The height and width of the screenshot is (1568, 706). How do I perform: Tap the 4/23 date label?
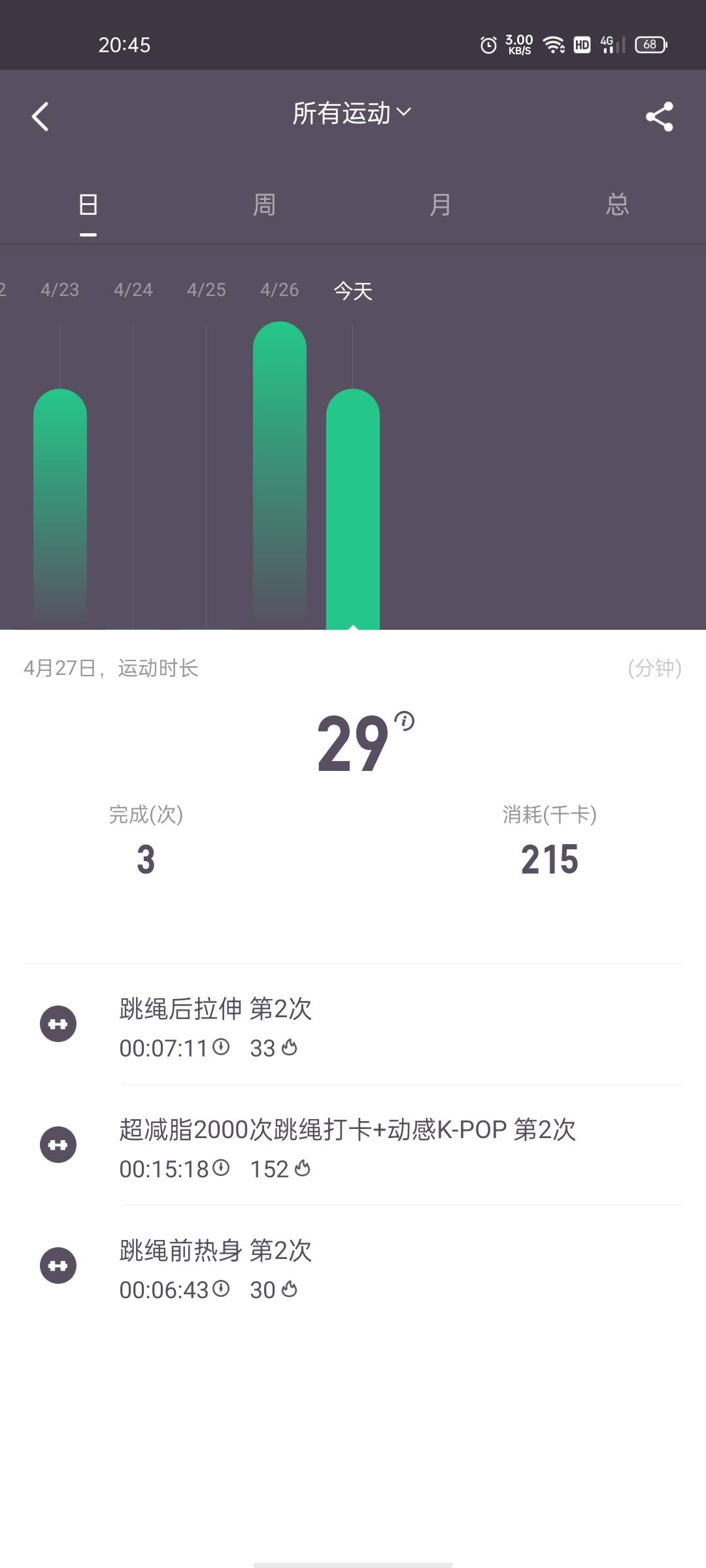pos(59,289)
